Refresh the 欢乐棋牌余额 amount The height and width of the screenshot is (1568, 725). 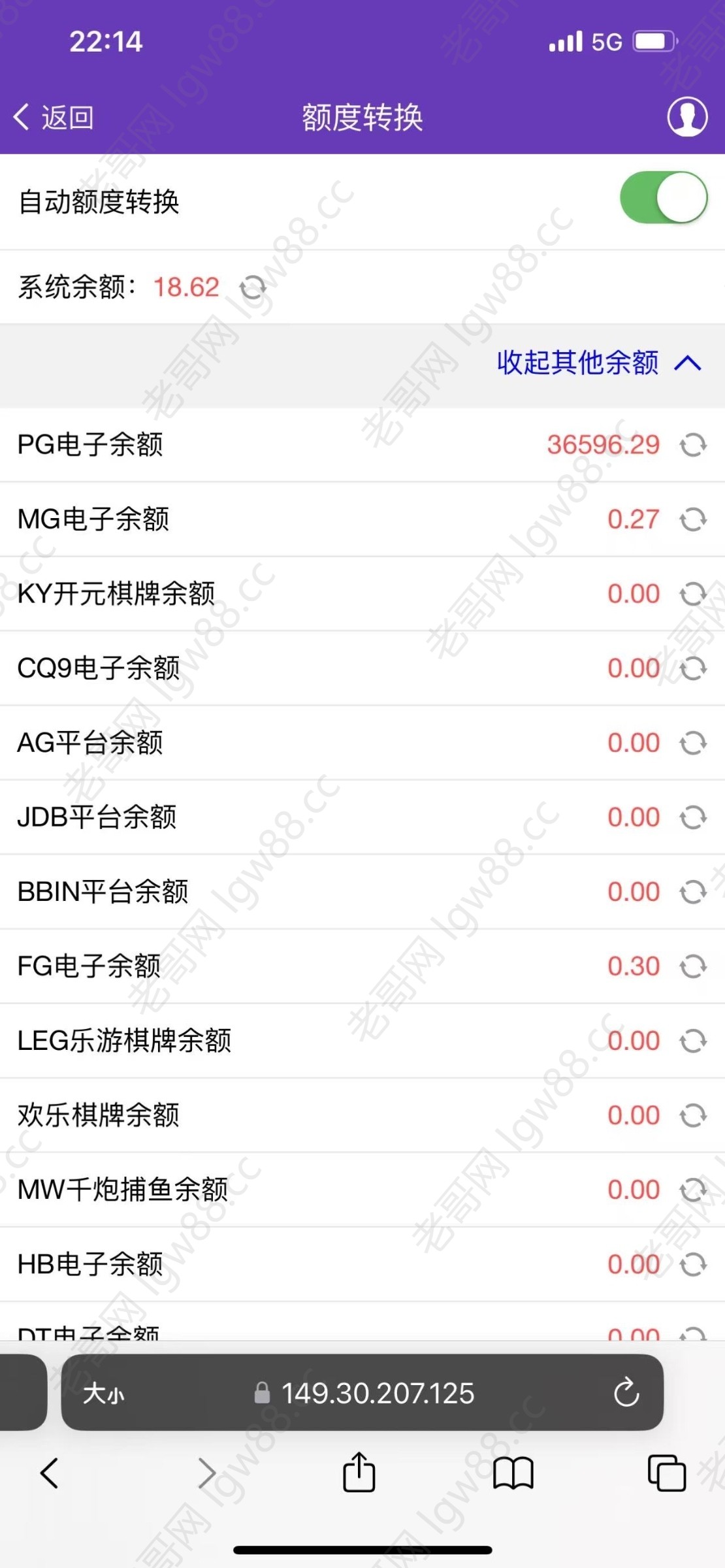(x=693, y=1116)
